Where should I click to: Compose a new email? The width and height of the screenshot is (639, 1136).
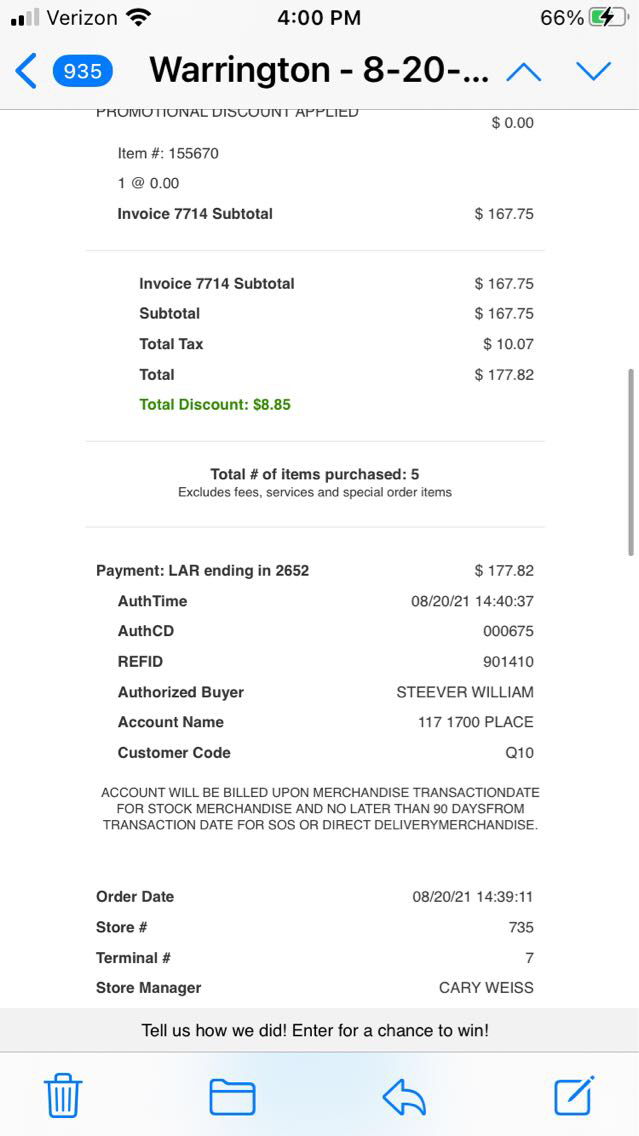pos(575,1095)
